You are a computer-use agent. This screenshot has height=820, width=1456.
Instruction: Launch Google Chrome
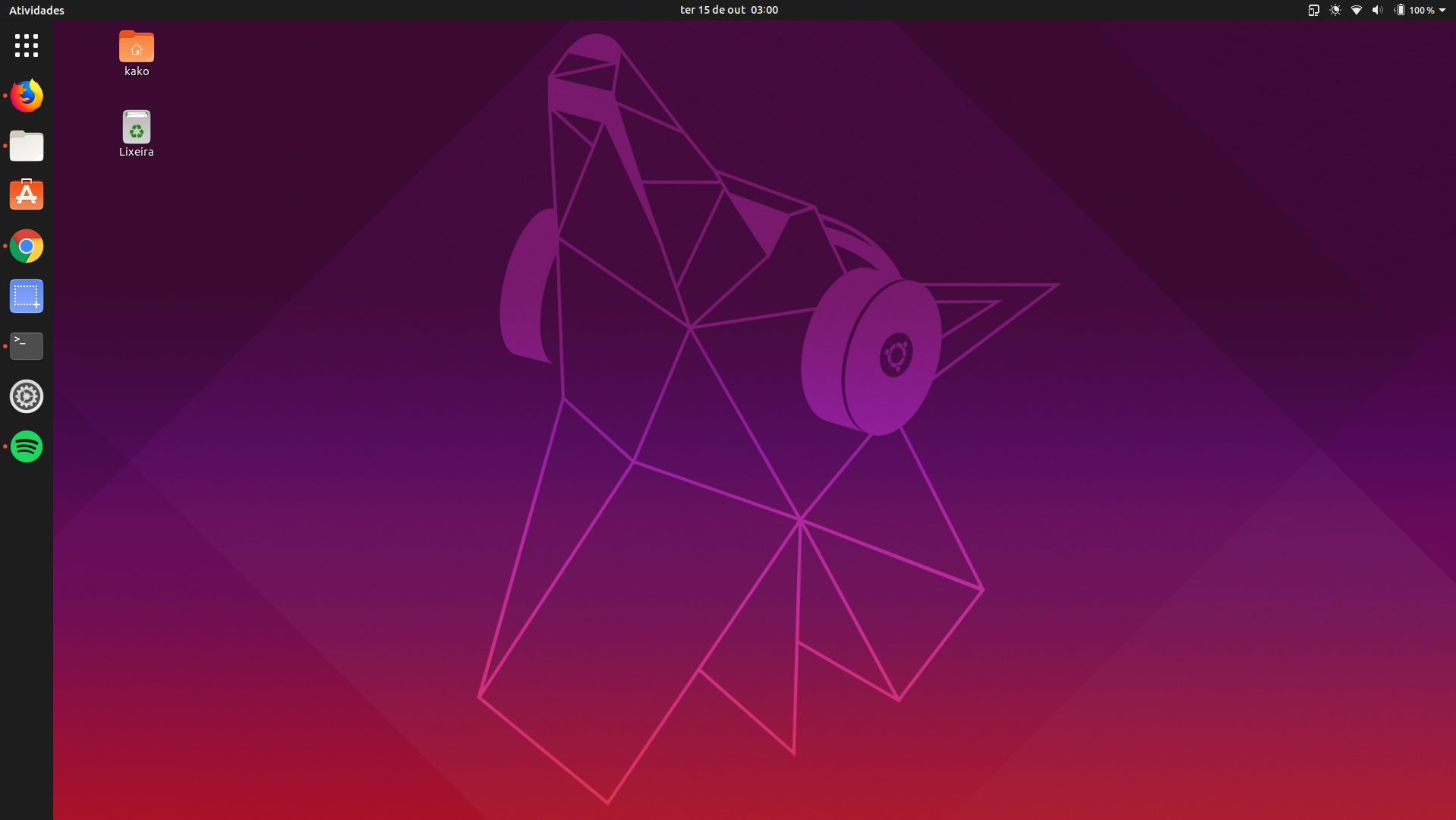(27, 246)
